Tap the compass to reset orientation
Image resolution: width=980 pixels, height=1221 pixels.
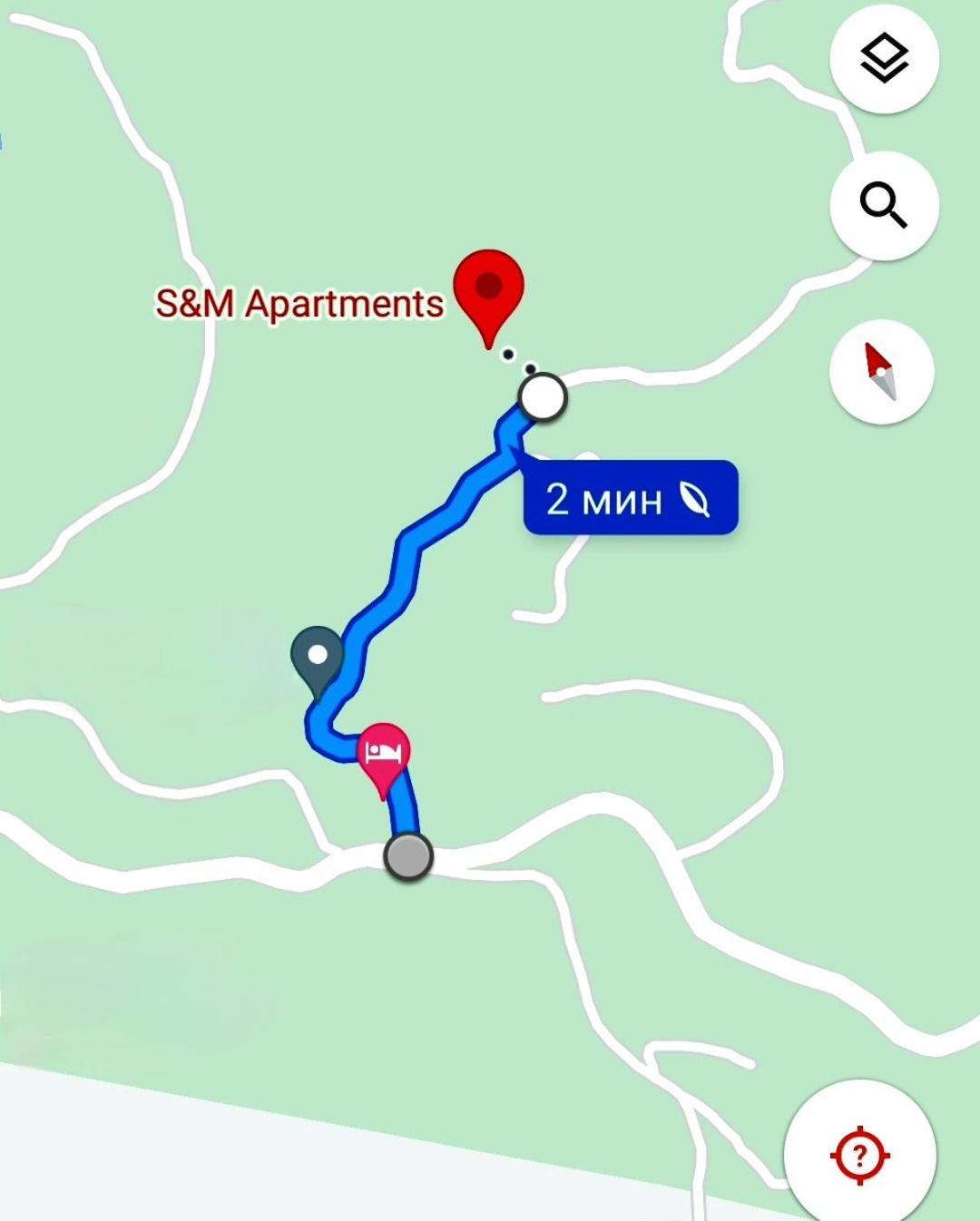point(881,372)
